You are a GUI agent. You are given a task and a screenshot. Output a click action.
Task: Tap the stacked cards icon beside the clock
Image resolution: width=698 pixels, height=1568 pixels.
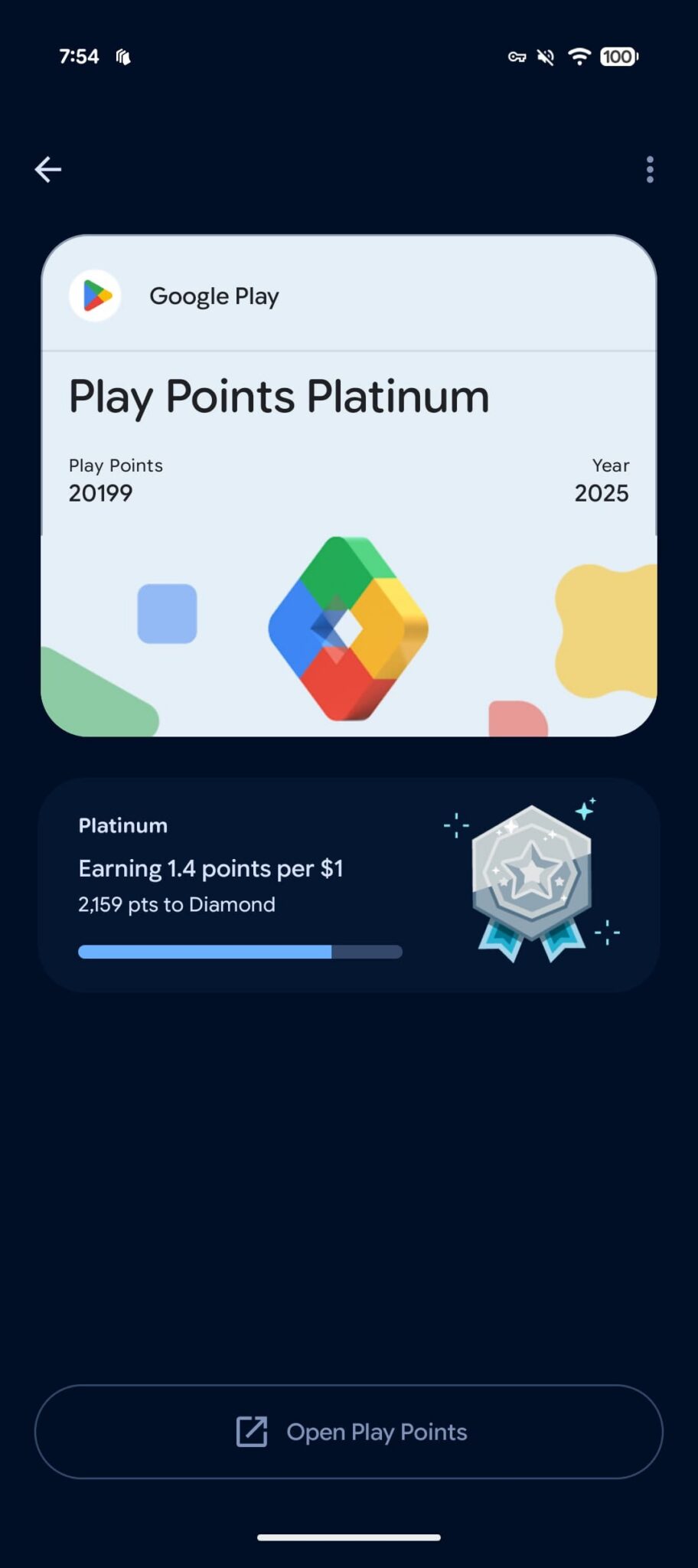tap(123, 57)
